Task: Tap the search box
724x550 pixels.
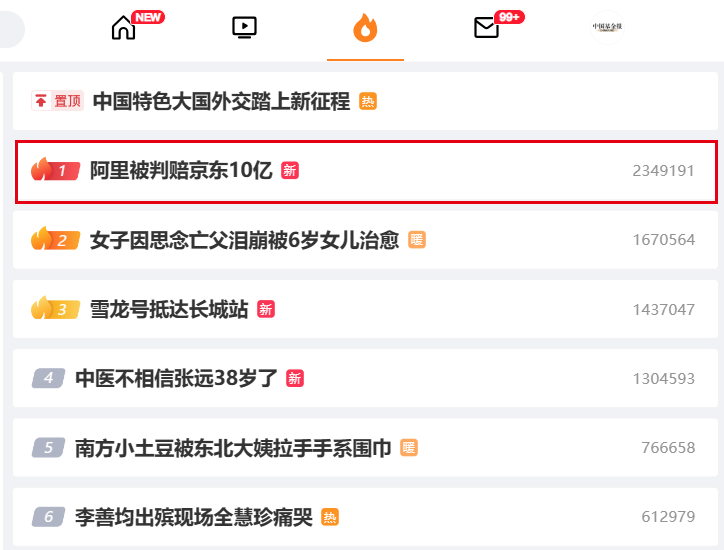Action: coord(10,28)
